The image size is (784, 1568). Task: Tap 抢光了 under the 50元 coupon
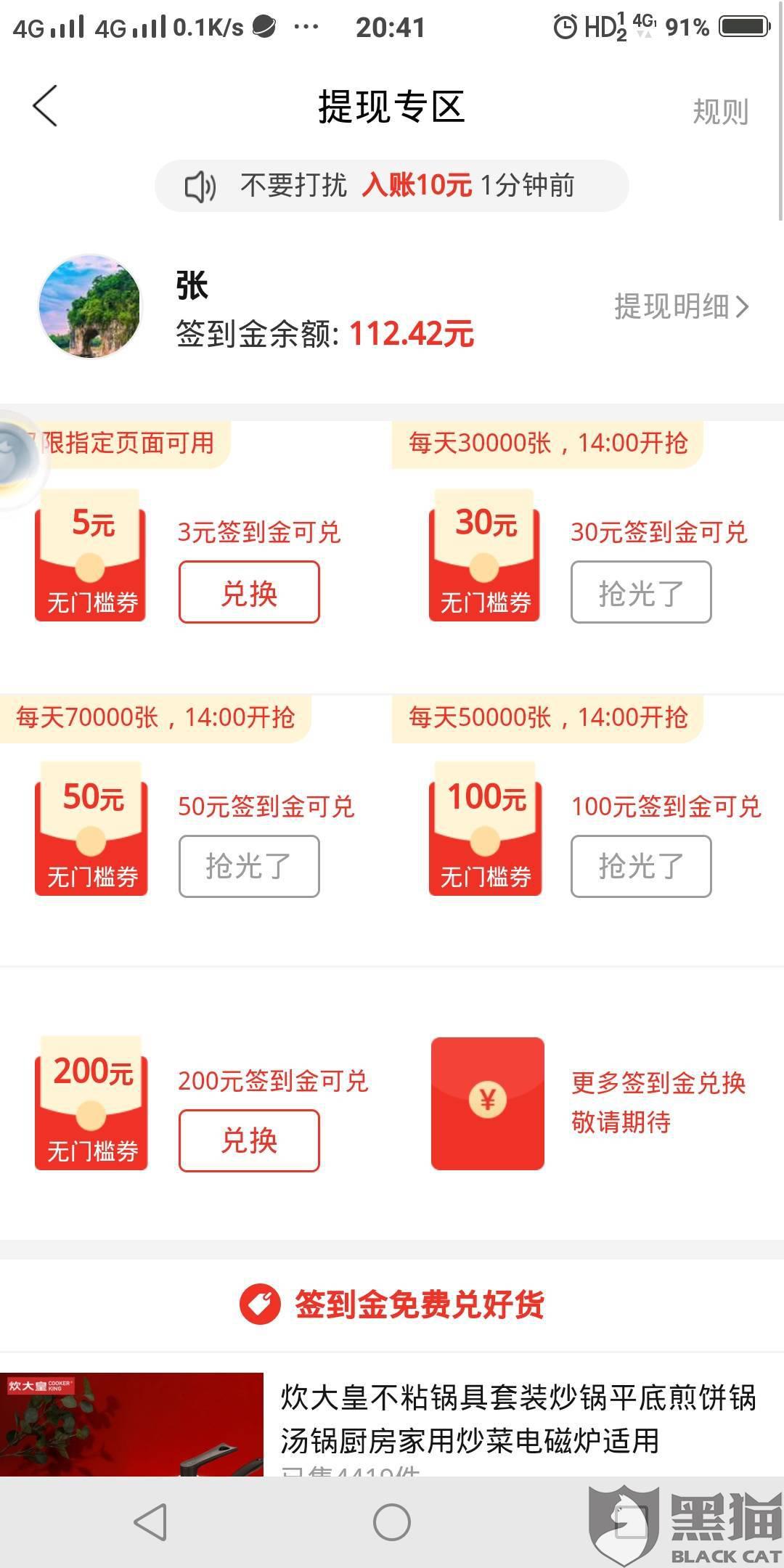point(249,866)
